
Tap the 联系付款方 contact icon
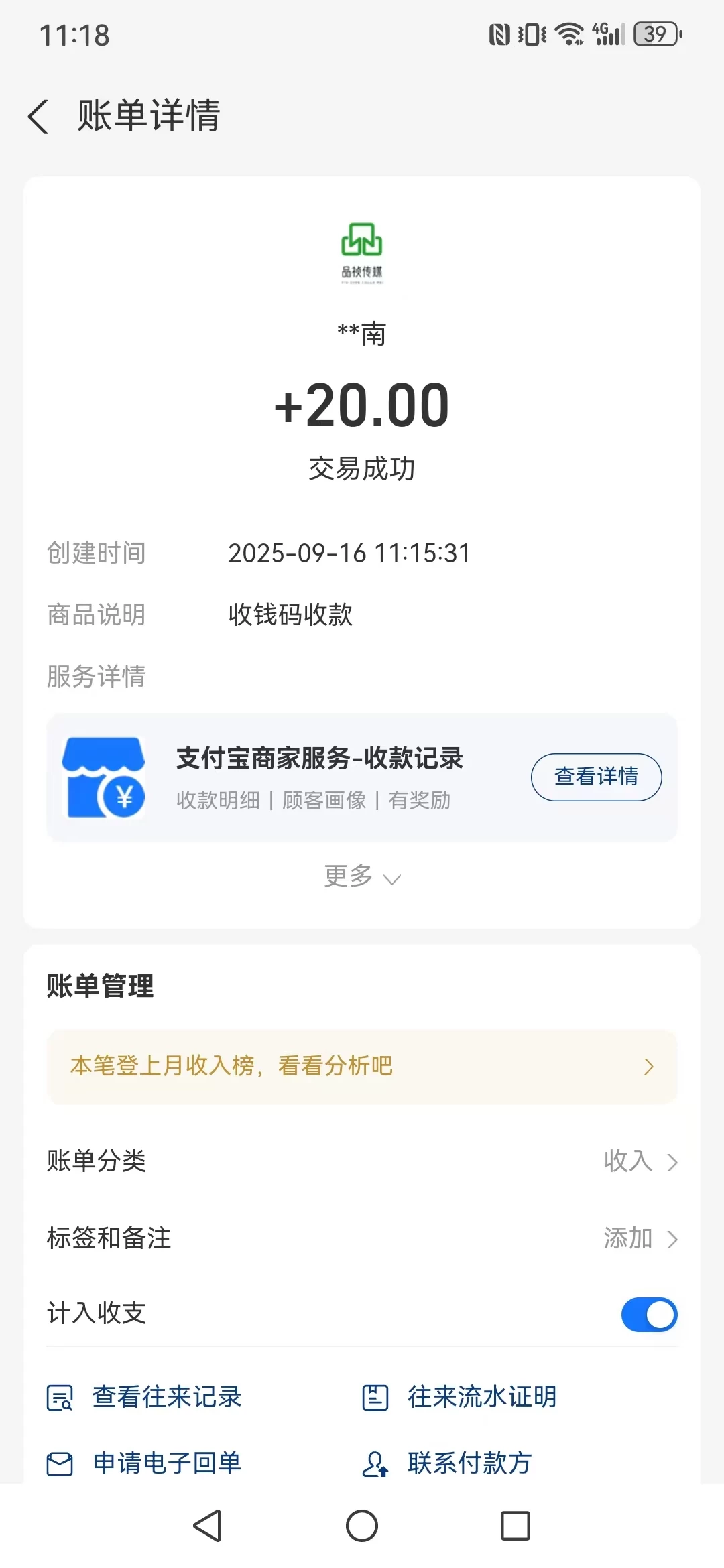click(377, 1463)
